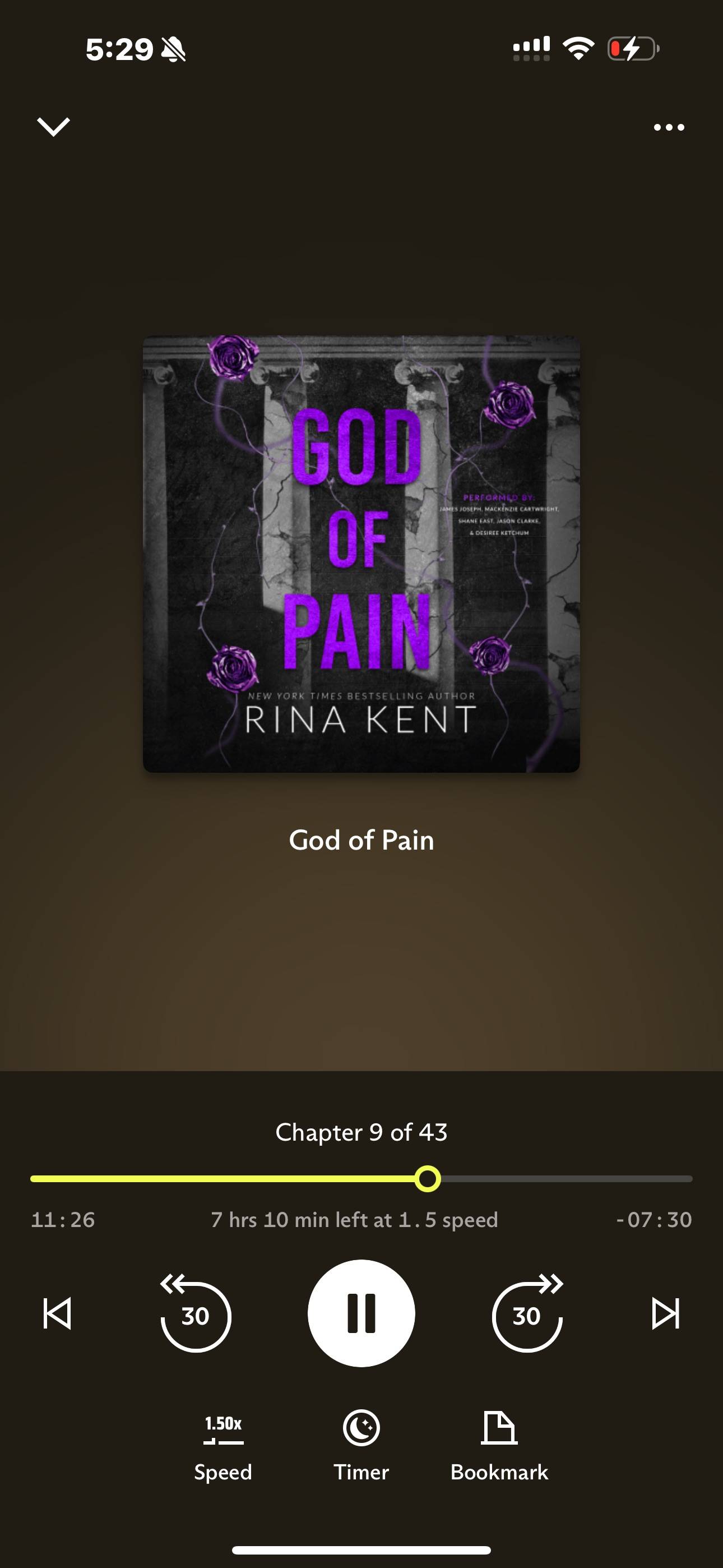This screenshot has width=723, height=1568.
Task: Add a bookmark at this position
Action: [499, 1446]
